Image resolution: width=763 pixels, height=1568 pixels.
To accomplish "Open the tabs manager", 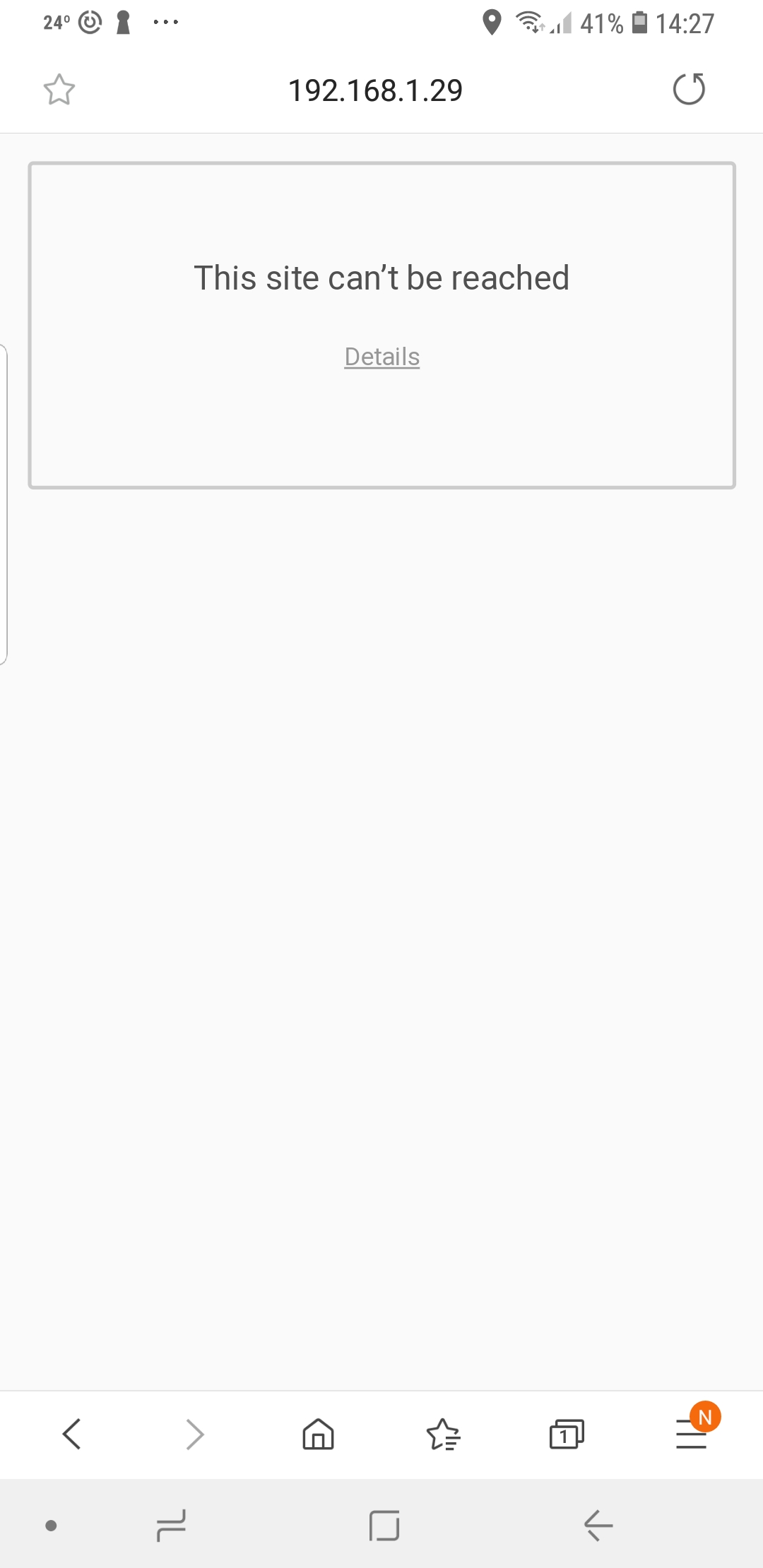I will click(567, 1434).
